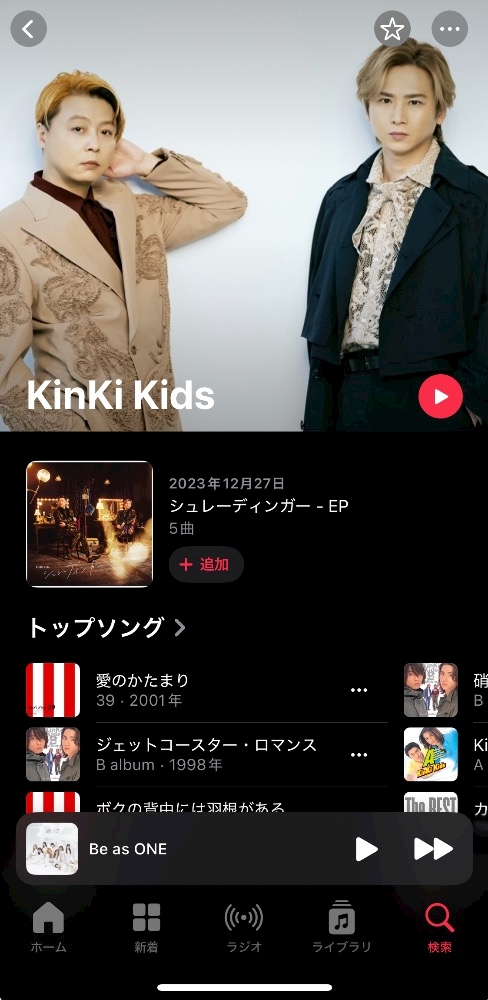Play KinKi Kids with the red play button

(x=440, y=397)
